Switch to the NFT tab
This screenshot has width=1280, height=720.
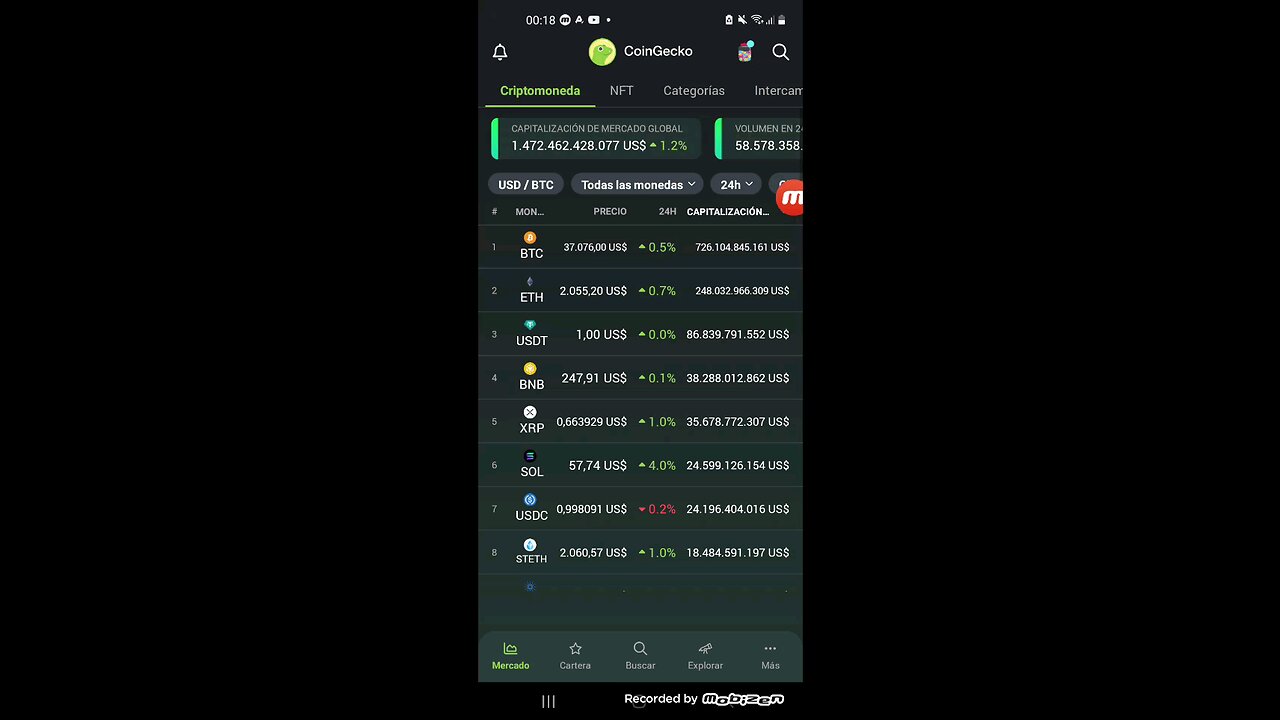pyautogui.click(x=621, y=91)
